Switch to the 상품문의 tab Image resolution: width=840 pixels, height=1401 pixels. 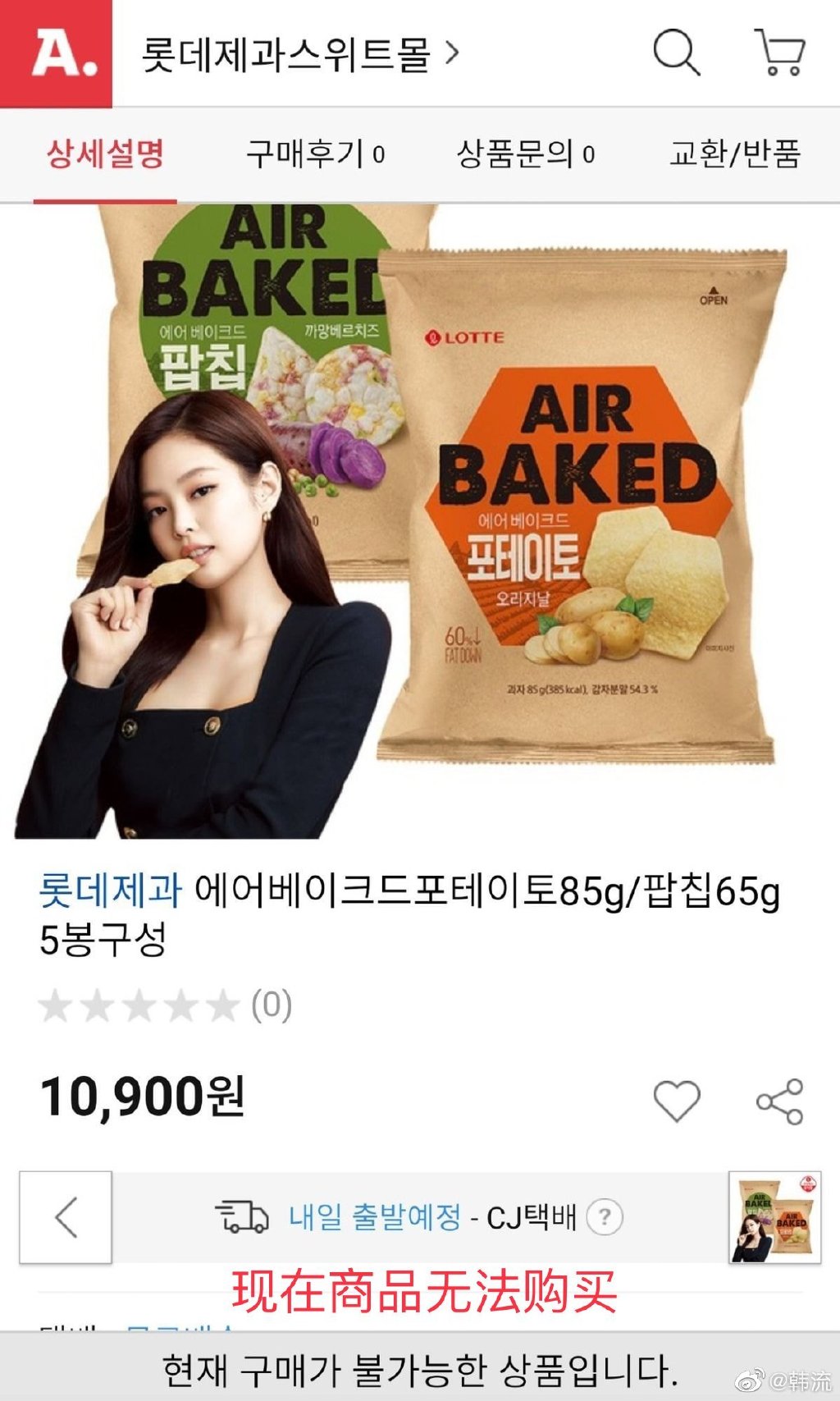pos(525,153)
